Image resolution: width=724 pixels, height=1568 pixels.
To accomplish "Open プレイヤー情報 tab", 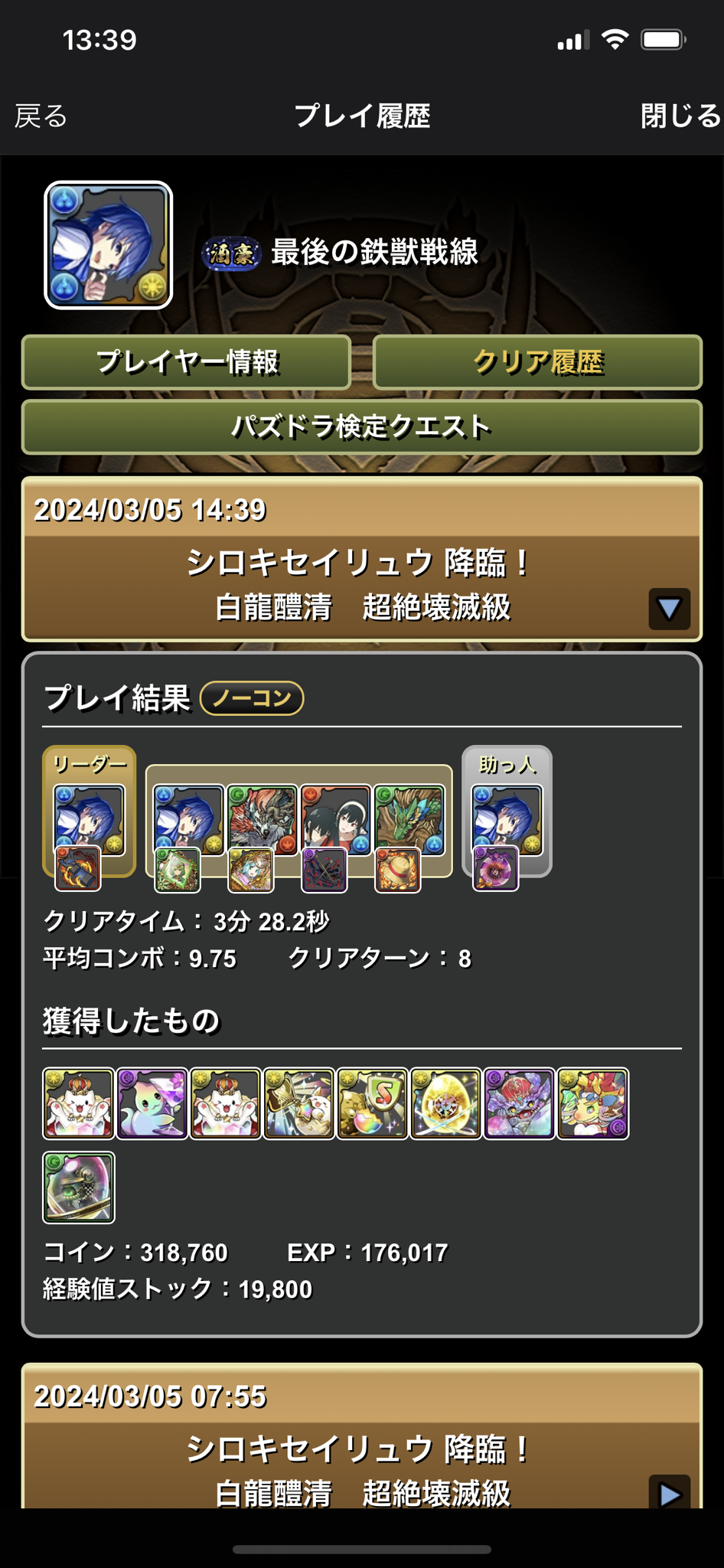I will [186, 362].
